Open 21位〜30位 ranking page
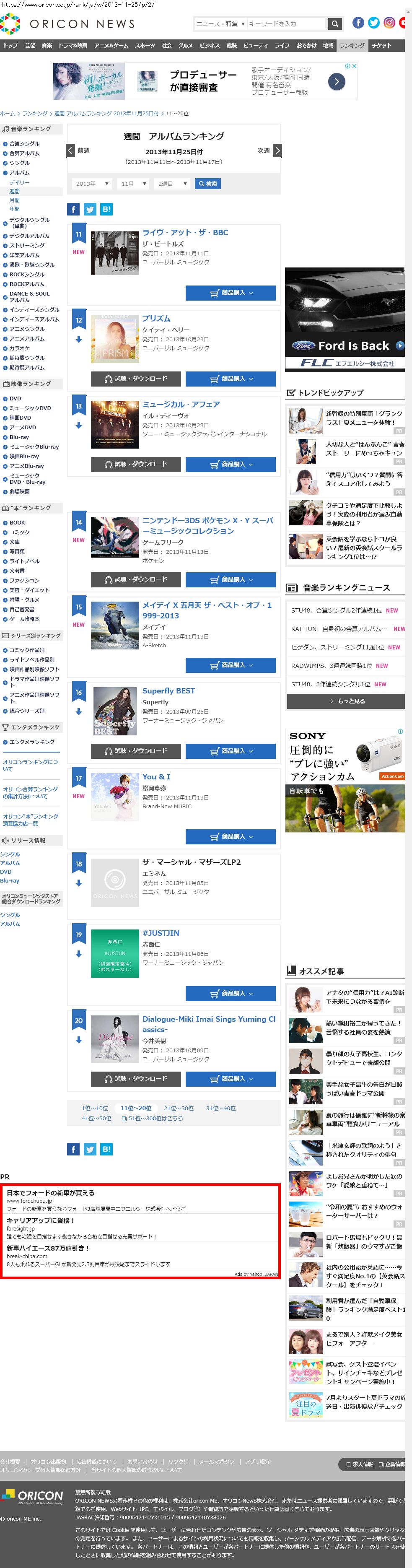This screenshot has width=412, height=1568. (x=178, y=1109)
